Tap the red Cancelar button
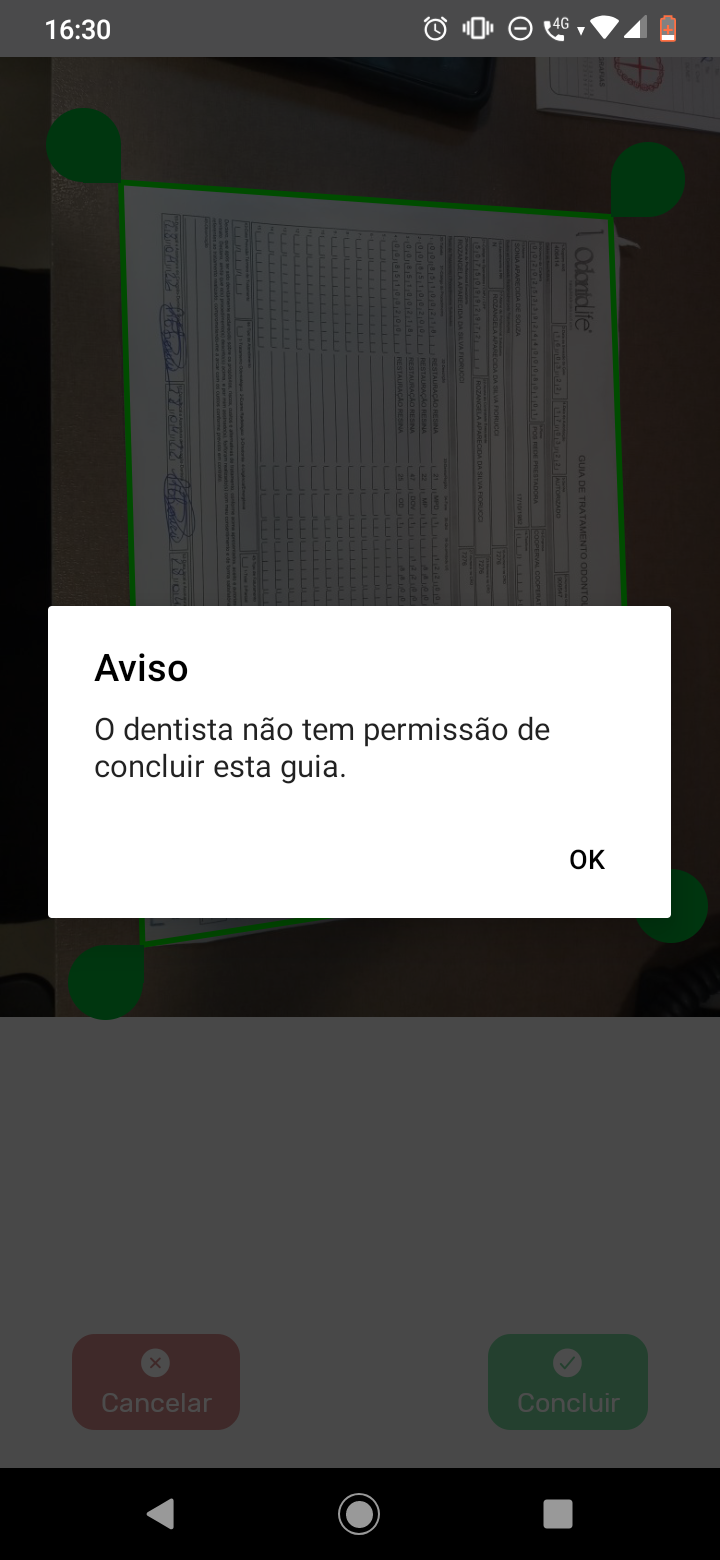Screen dimensions: 720x1560 pyautogui.click(x=156, y=1382)
